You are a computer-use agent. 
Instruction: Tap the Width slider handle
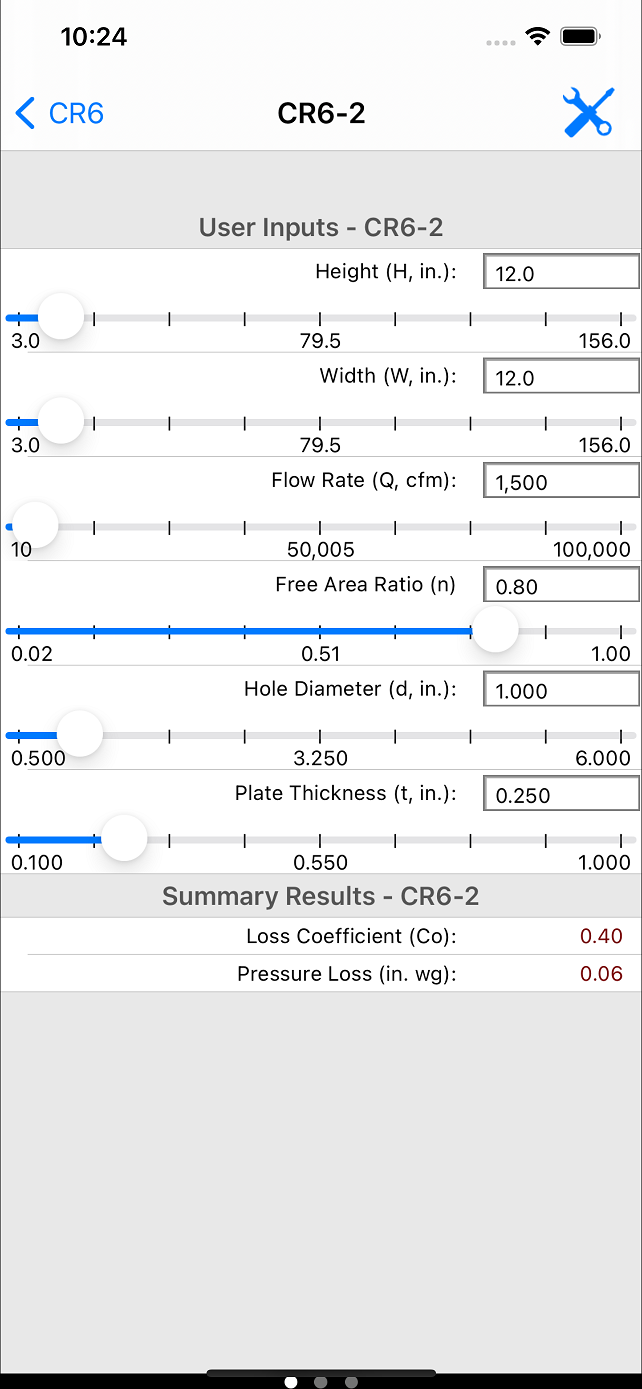(61, 422)
